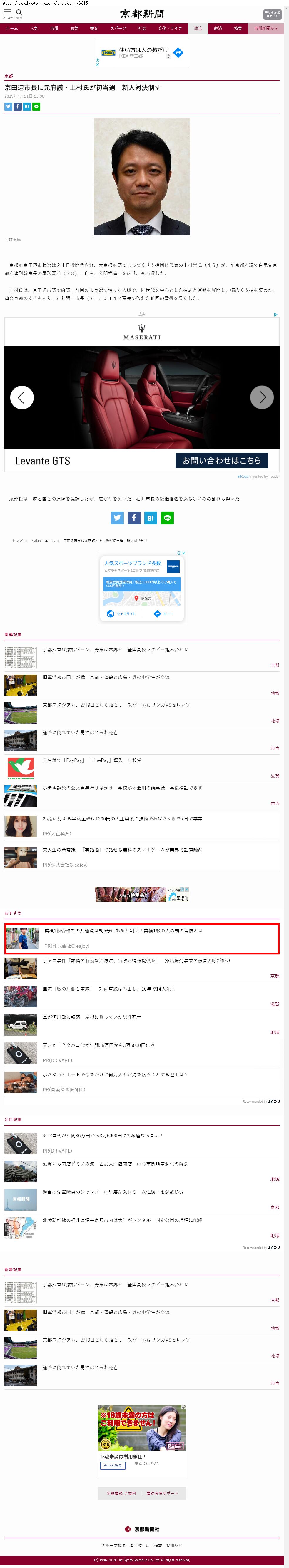Image resolution: width=289 pixels, height=1568 pixels.
Task: Open トップ breadcrumb link
Action: tap(18, 540)
